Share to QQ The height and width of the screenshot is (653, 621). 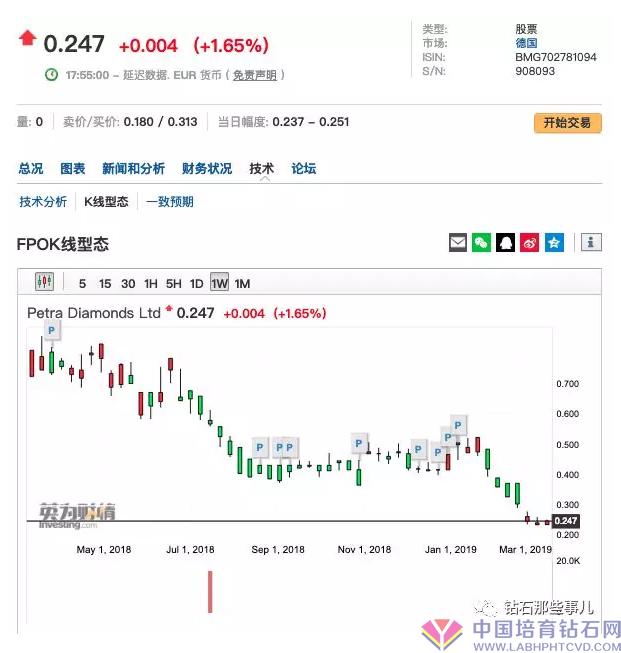[506, 242]
